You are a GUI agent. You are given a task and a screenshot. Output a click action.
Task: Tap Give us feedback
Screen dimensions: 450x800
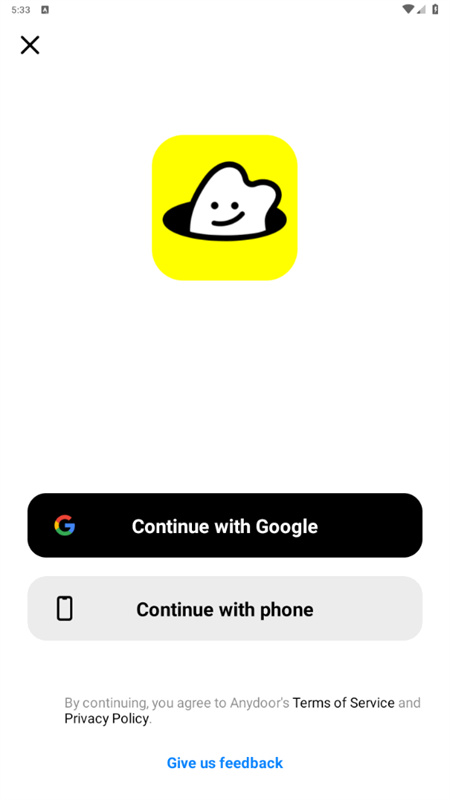pyautogui.click(x=224, y=762)
